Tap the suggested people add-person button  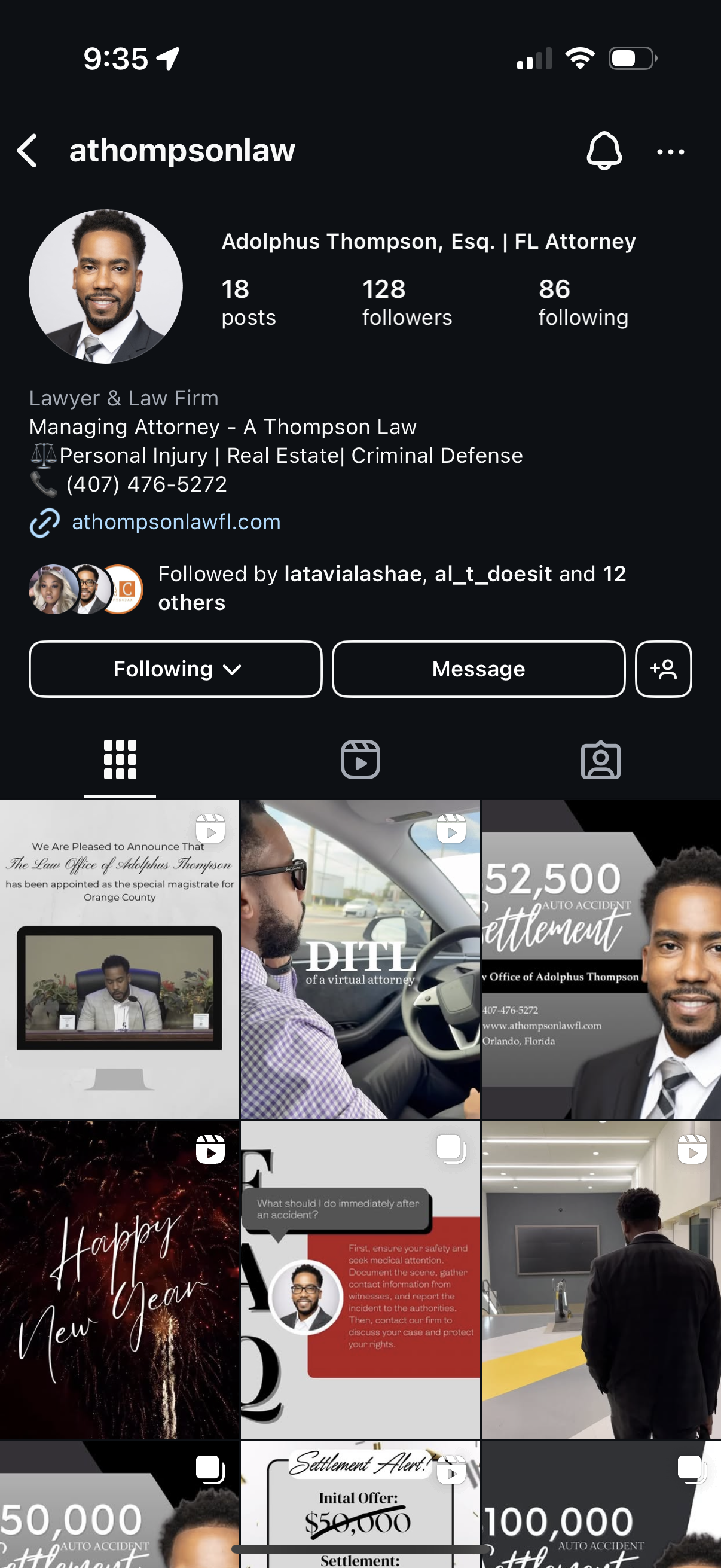[663, 669]
